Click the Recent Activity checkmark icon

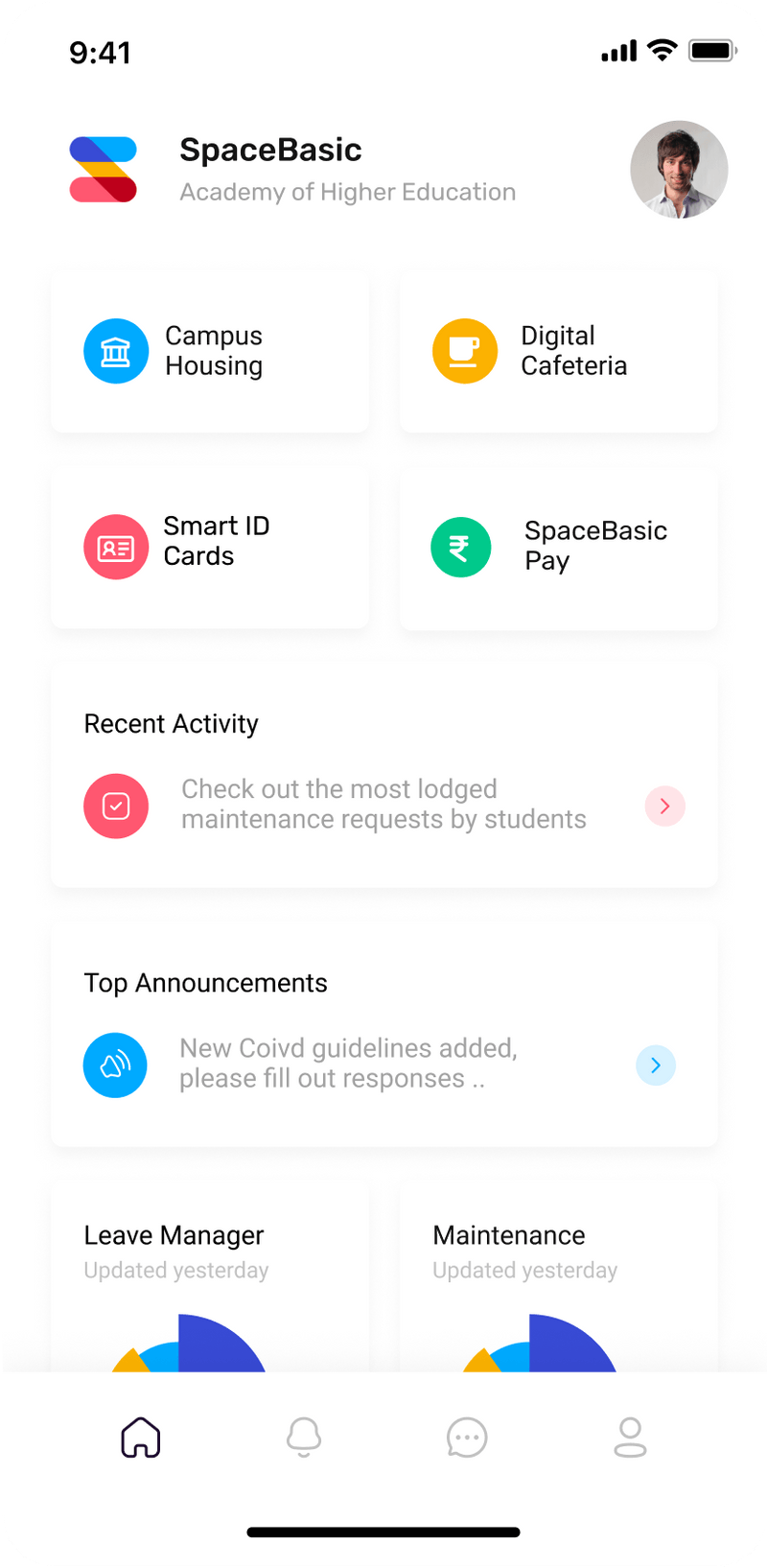[116, 806]
